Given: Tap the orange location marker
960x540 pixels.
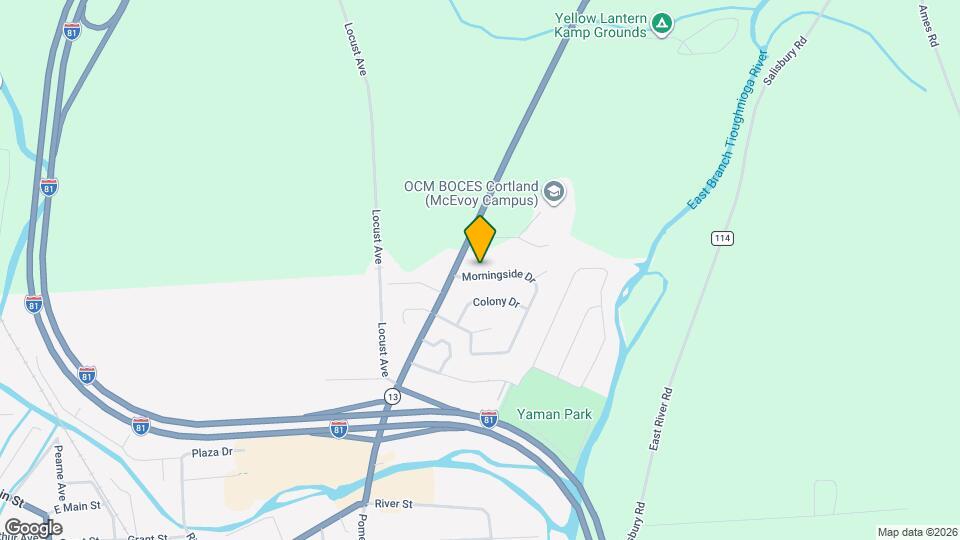Looking at the screenshot, I should [x=480, y=240].
